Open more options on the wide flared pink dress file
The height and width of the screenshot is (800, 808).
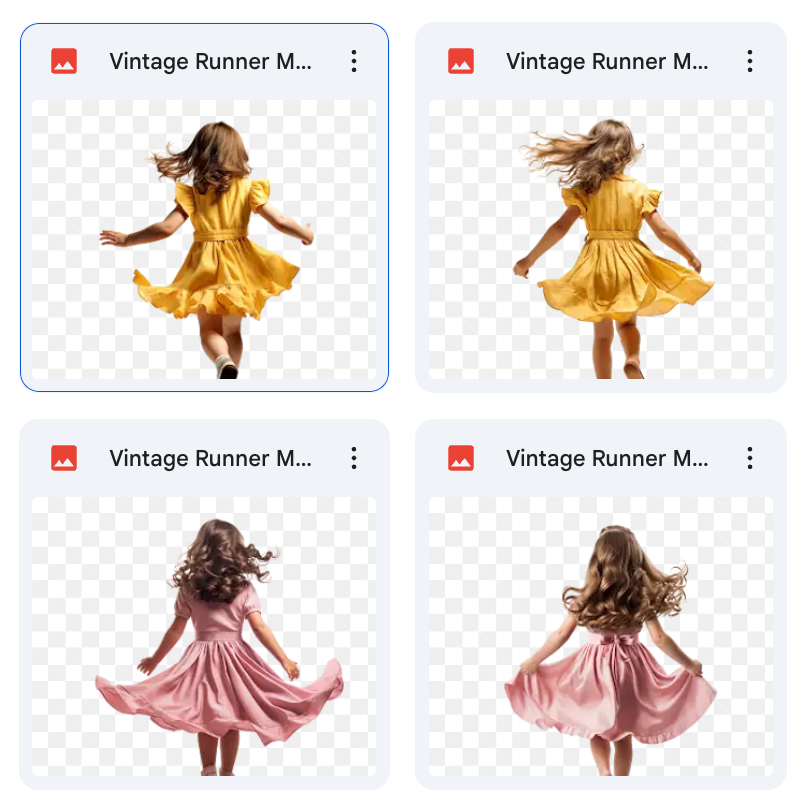[353, 459]
